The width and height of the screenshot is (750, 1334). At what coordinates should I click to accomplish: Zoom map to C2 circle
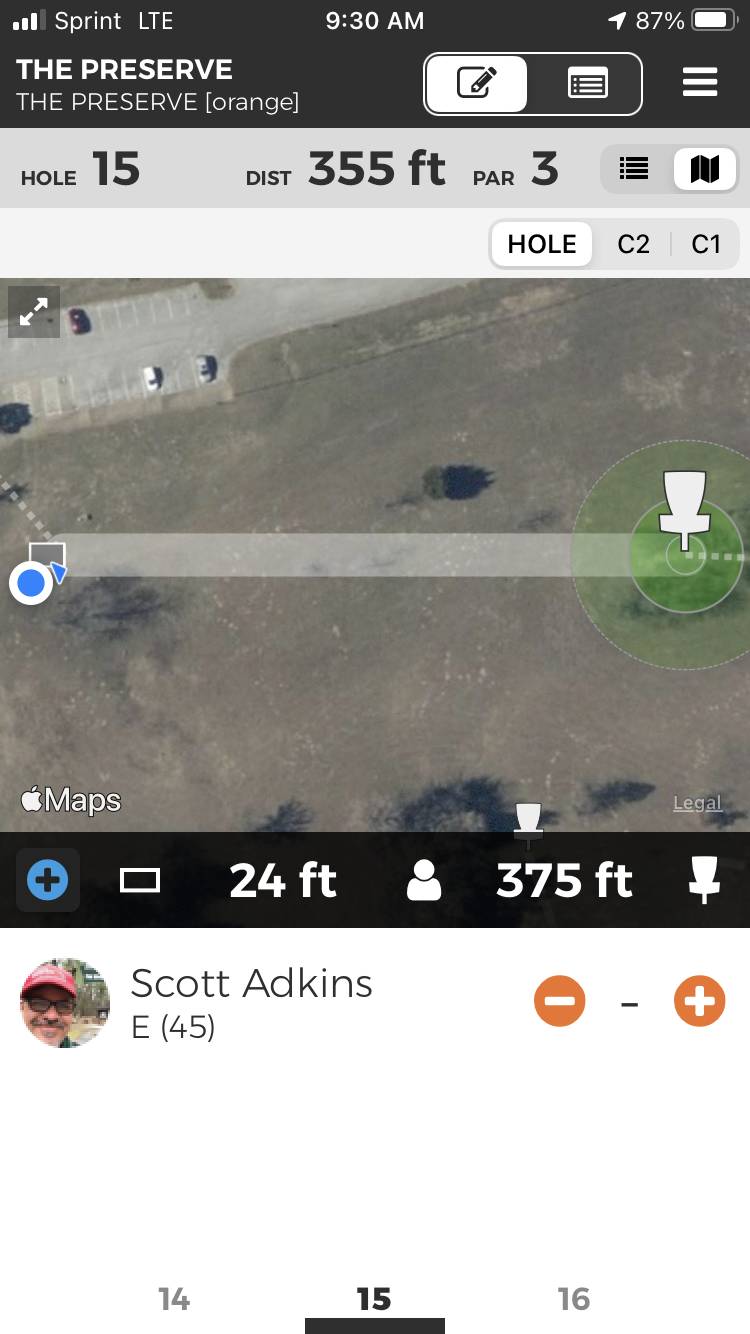pyautogui.click(x=633, y=244)
